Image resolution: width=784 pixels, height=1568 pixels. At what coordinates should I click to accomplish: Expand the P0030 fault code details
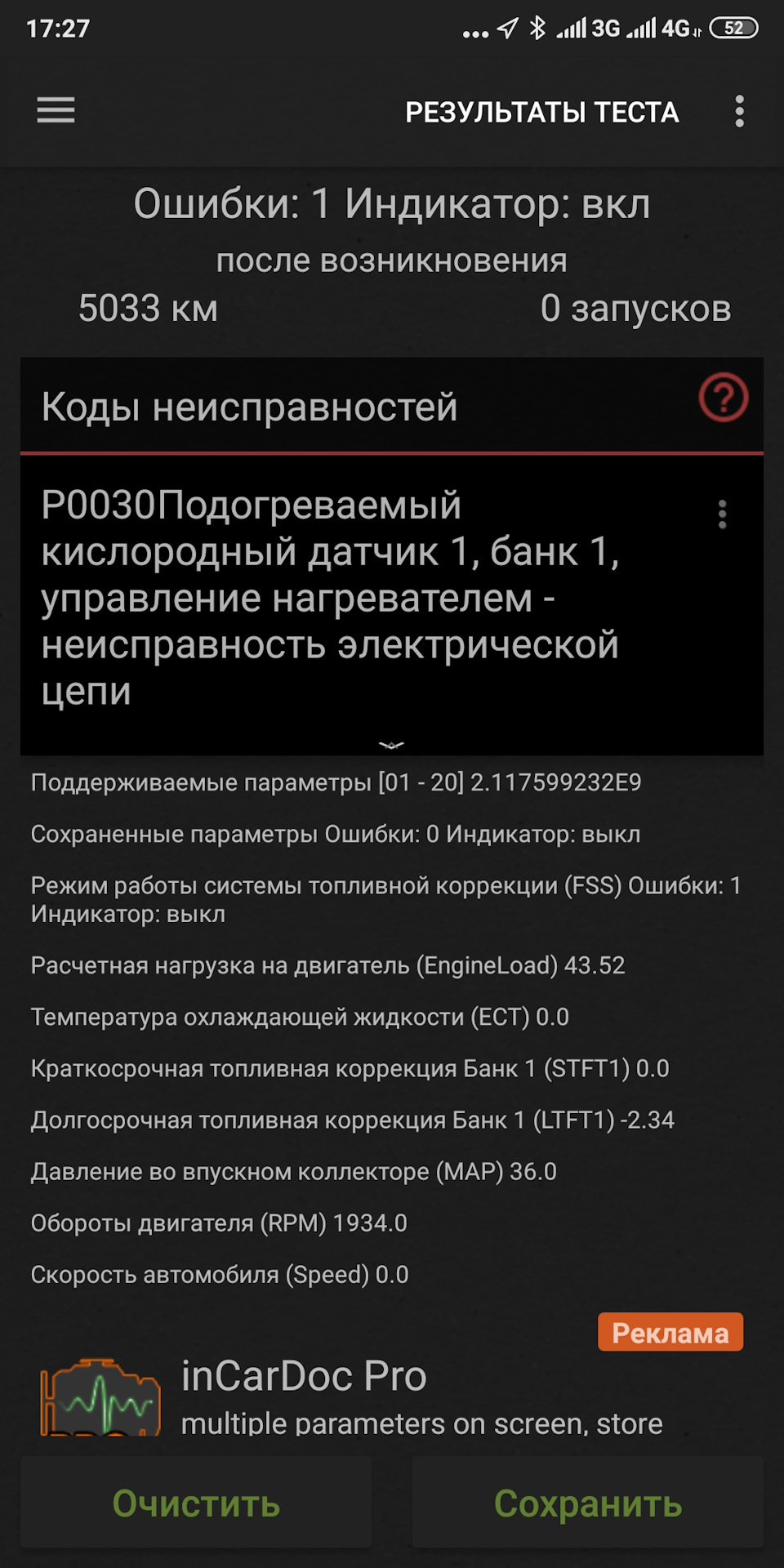[x=391, y=744]
